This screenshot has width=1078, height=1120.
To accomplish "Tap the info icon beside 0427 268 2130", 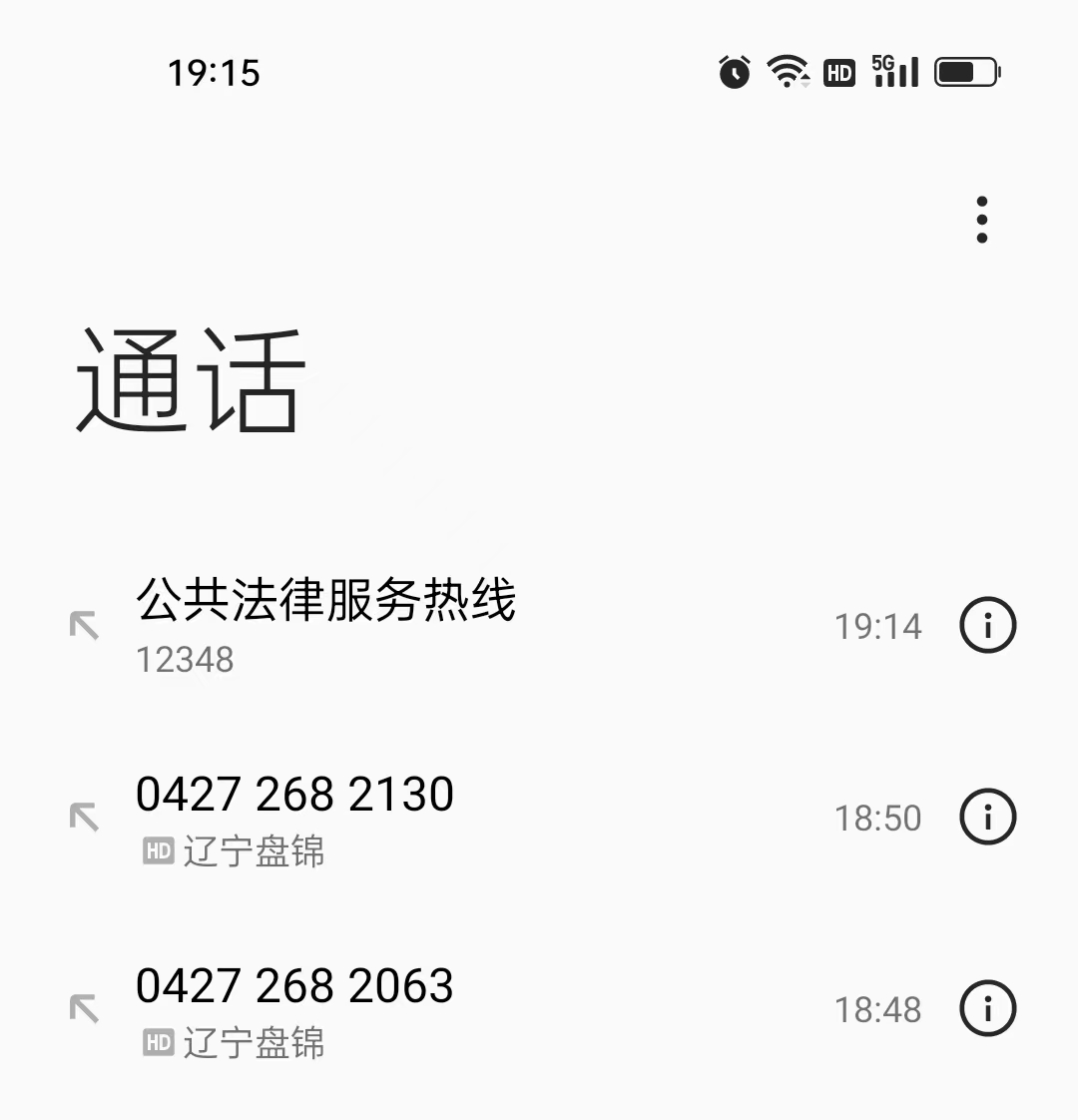I will (987, 817).
